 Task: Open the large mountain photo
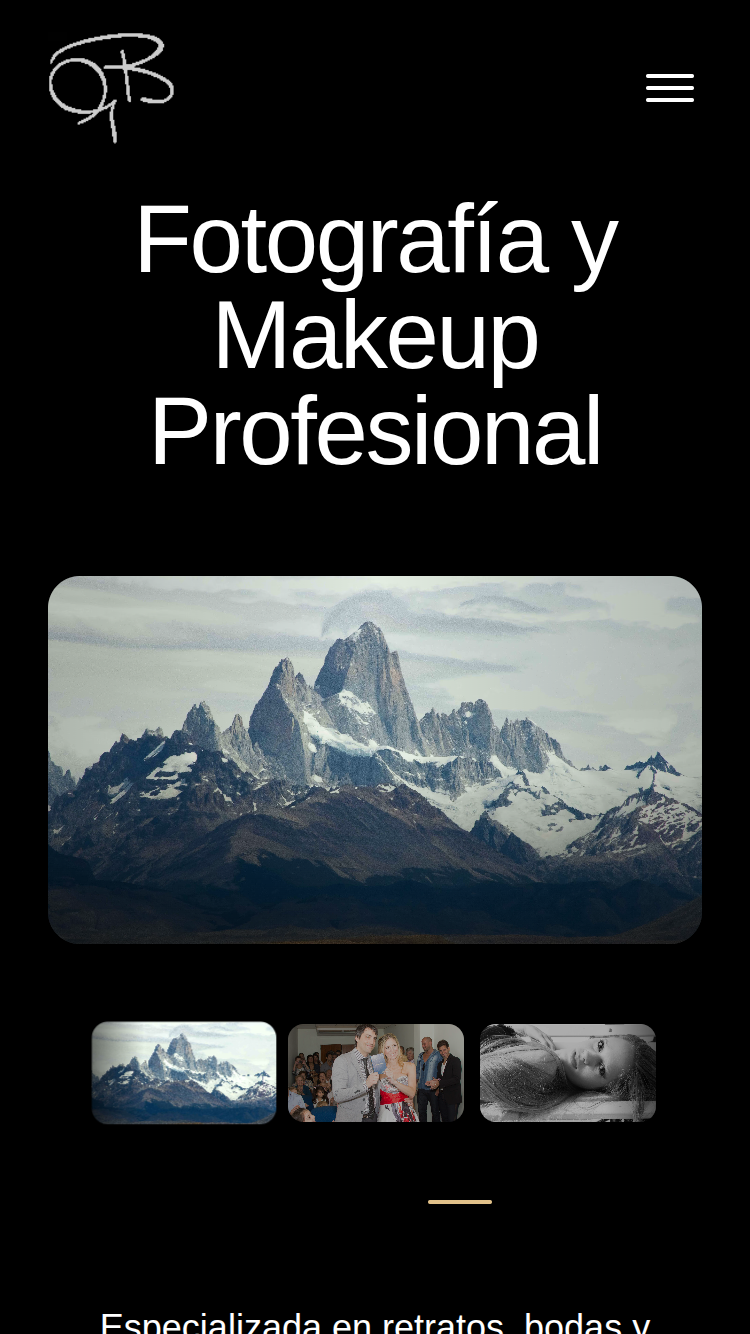pyautogui.click(x=375, y=759)
